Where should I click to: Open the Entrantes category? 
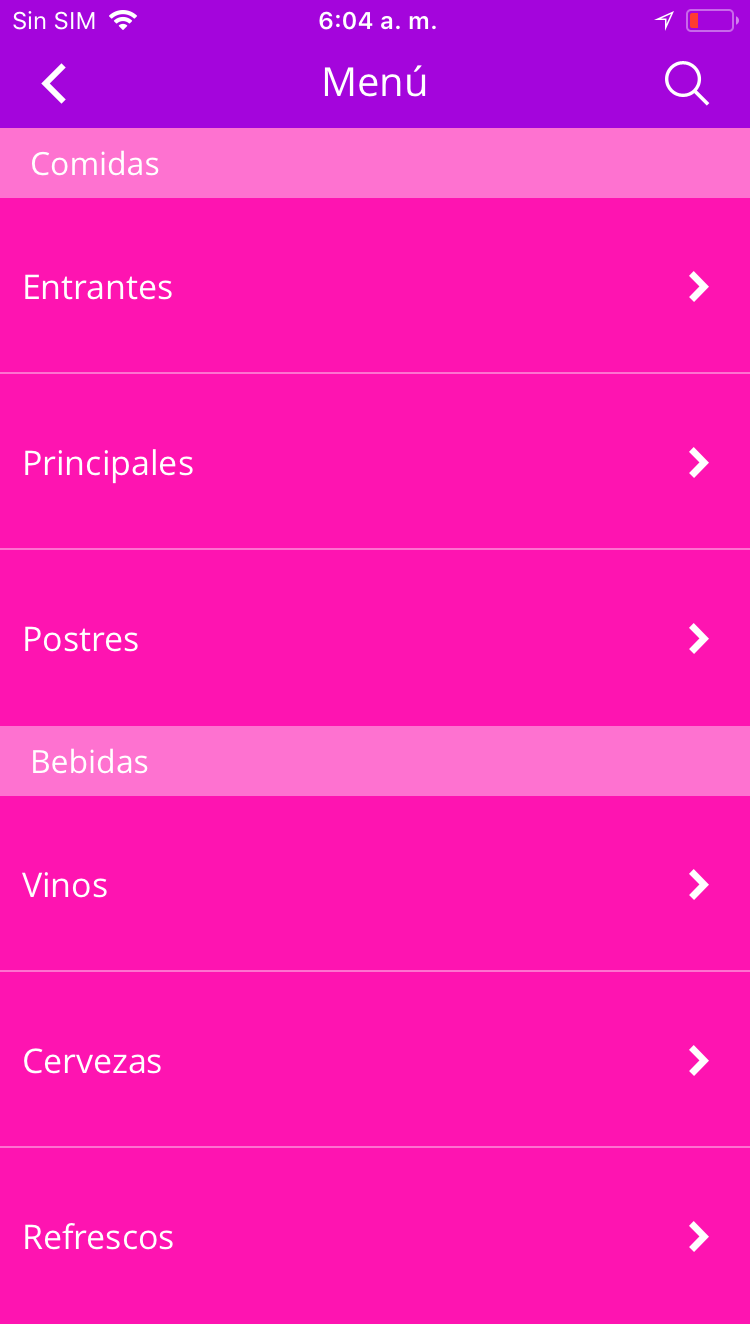[375, 287]
